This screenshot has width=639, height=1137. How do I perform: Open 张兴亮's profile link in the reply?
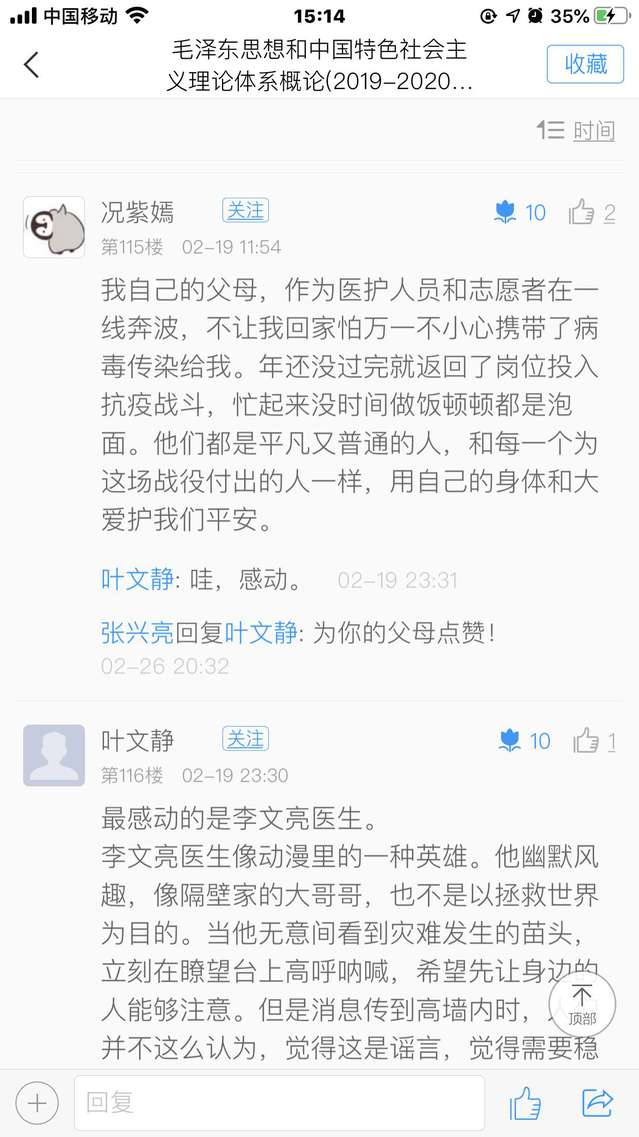pos(137,632)
